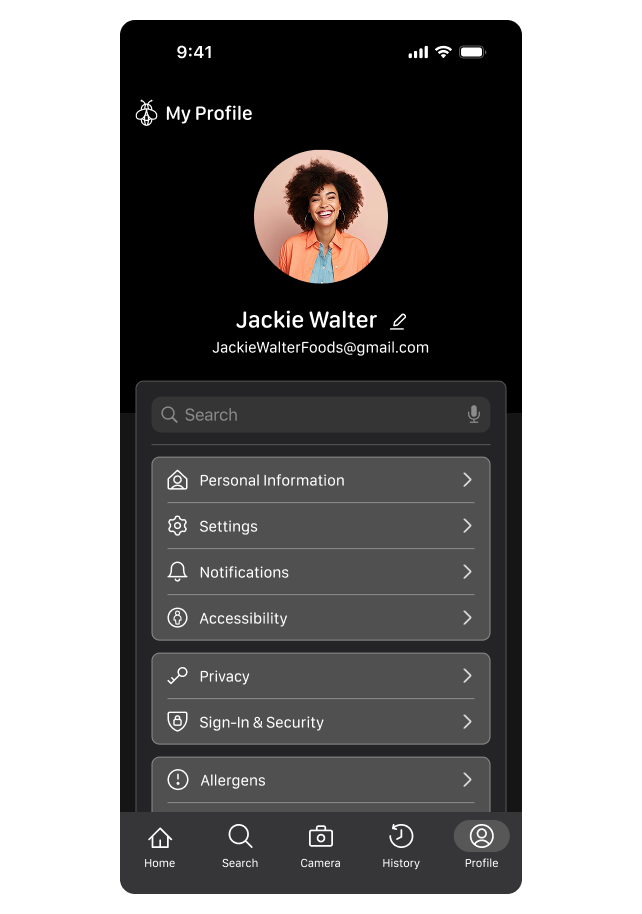Switch to the Home tab
Viewport: 642px width, 914px height.
[160, 846]
